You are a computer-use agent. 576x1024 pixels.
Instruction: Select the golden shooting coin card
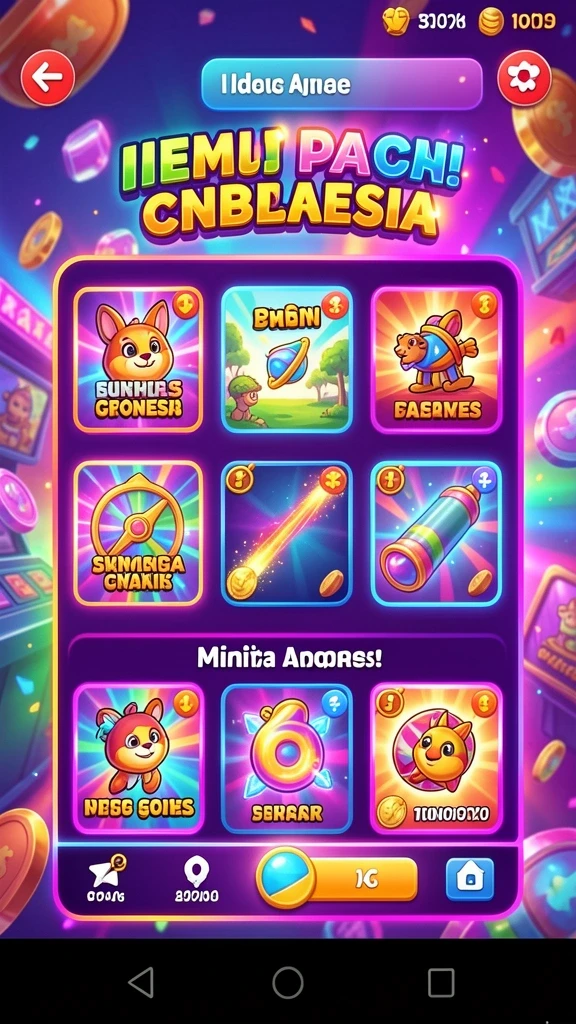click(x=287, y=533)
